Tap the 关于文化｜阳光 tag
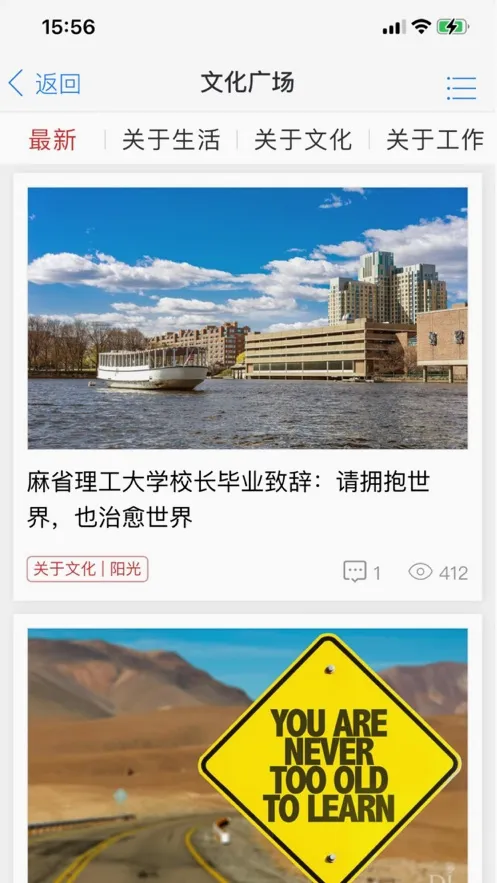 (x=87, y=569)
